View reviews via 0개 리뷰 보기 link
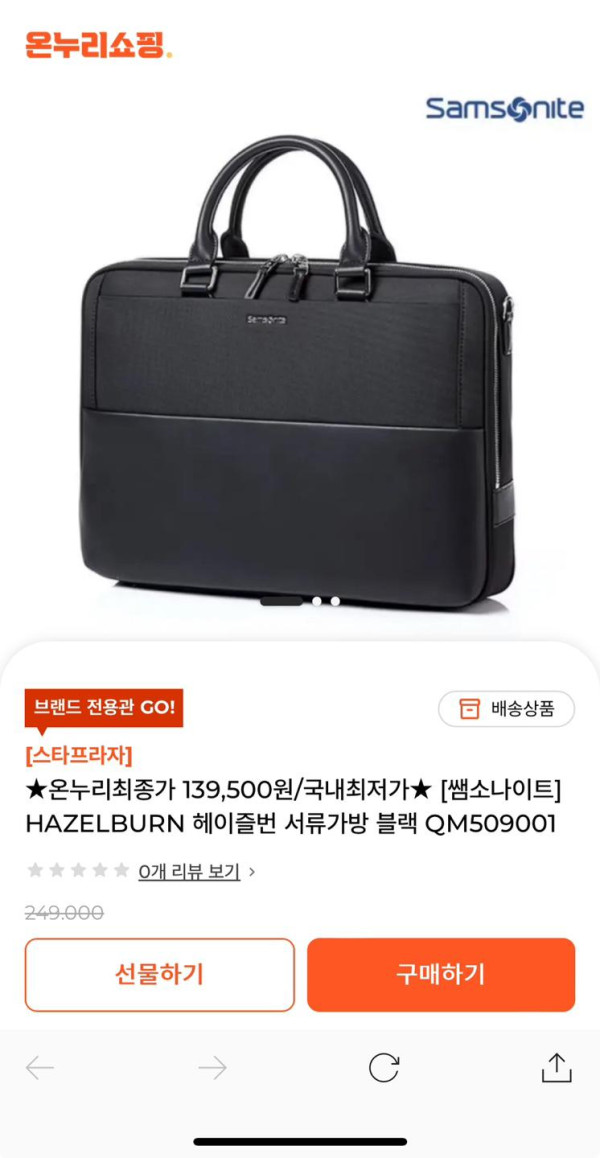This screenshot has height=1158, width=600. 190,871
